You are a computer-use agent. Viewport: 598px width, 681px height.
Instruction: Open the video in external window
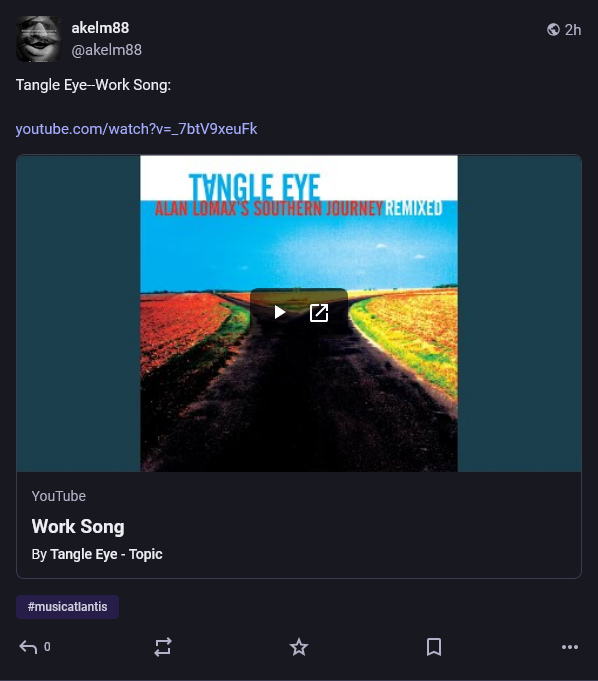click(319, 312)
